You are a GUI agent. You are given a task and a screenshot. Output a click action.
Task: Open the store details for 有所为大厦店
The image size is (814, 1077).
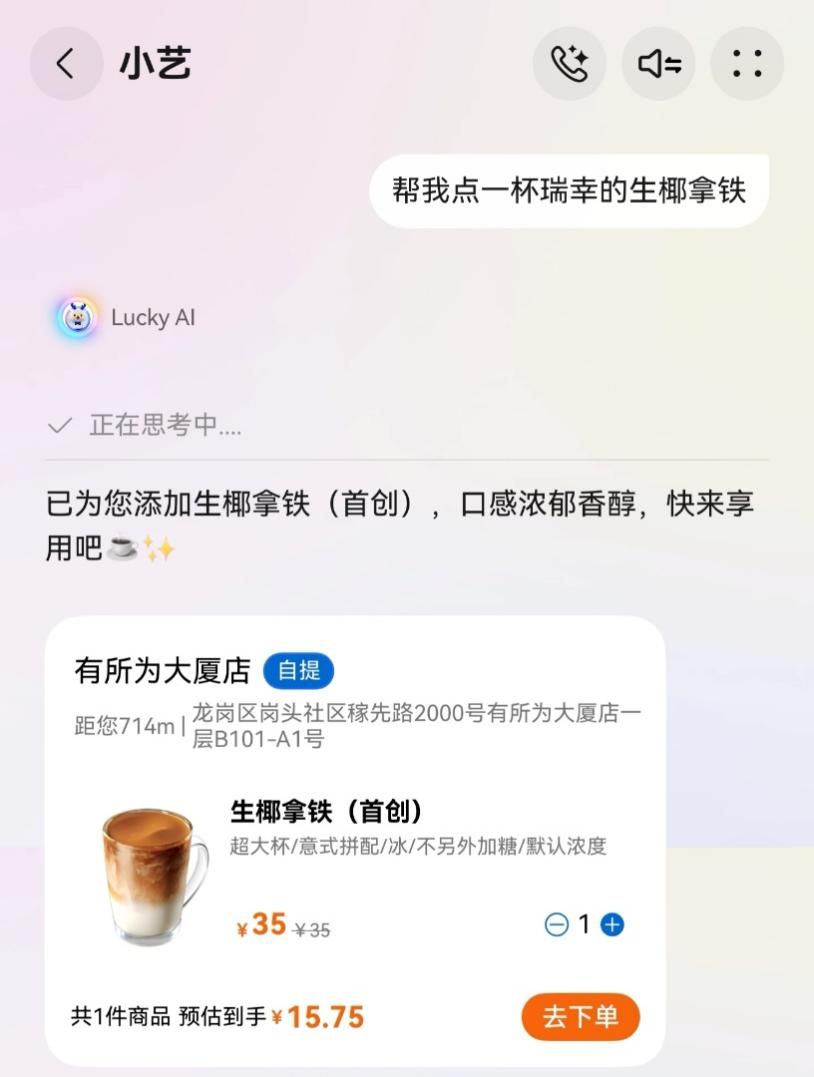(160, 671)
